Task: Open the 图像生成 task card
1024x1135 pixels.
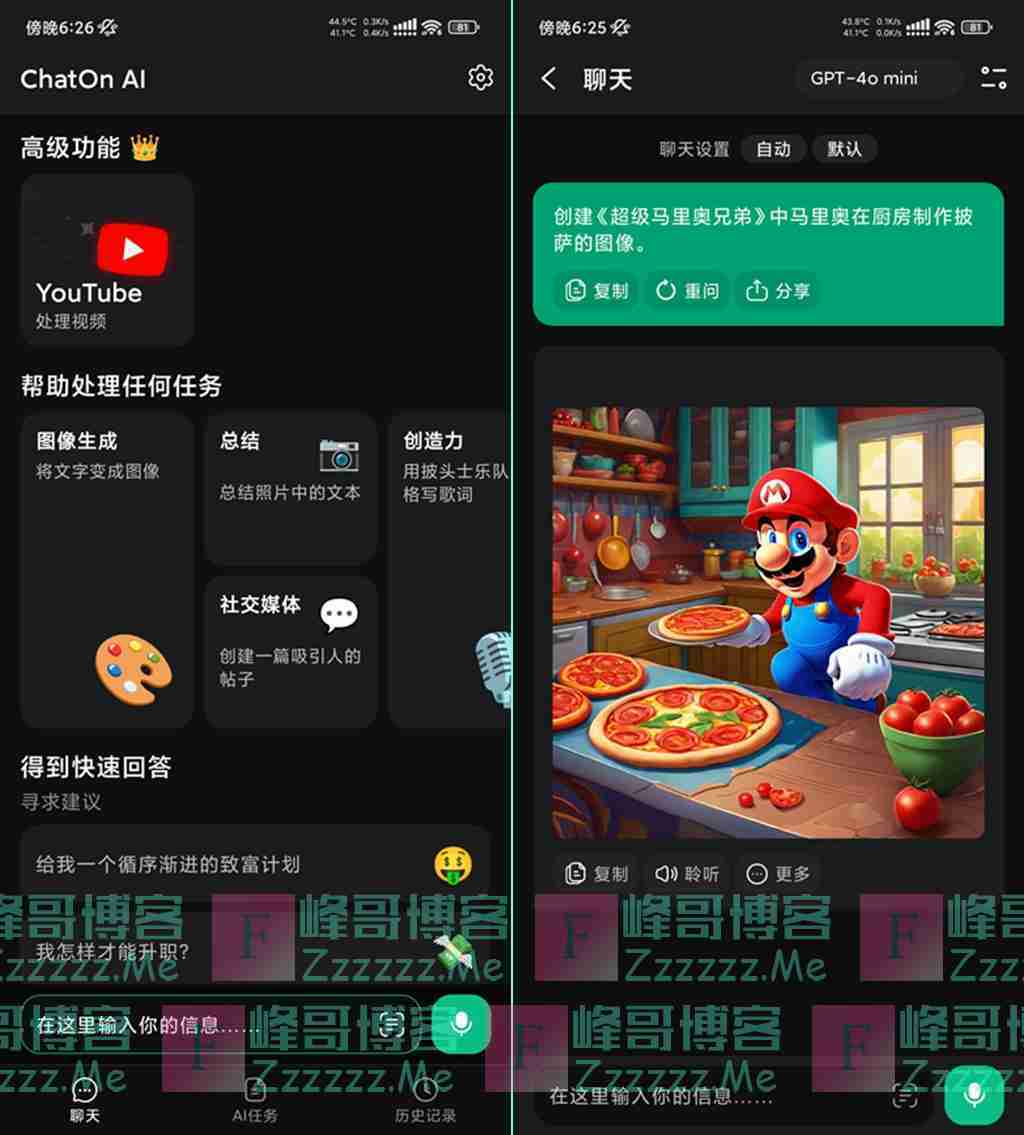Action: (x=107, y=568)
